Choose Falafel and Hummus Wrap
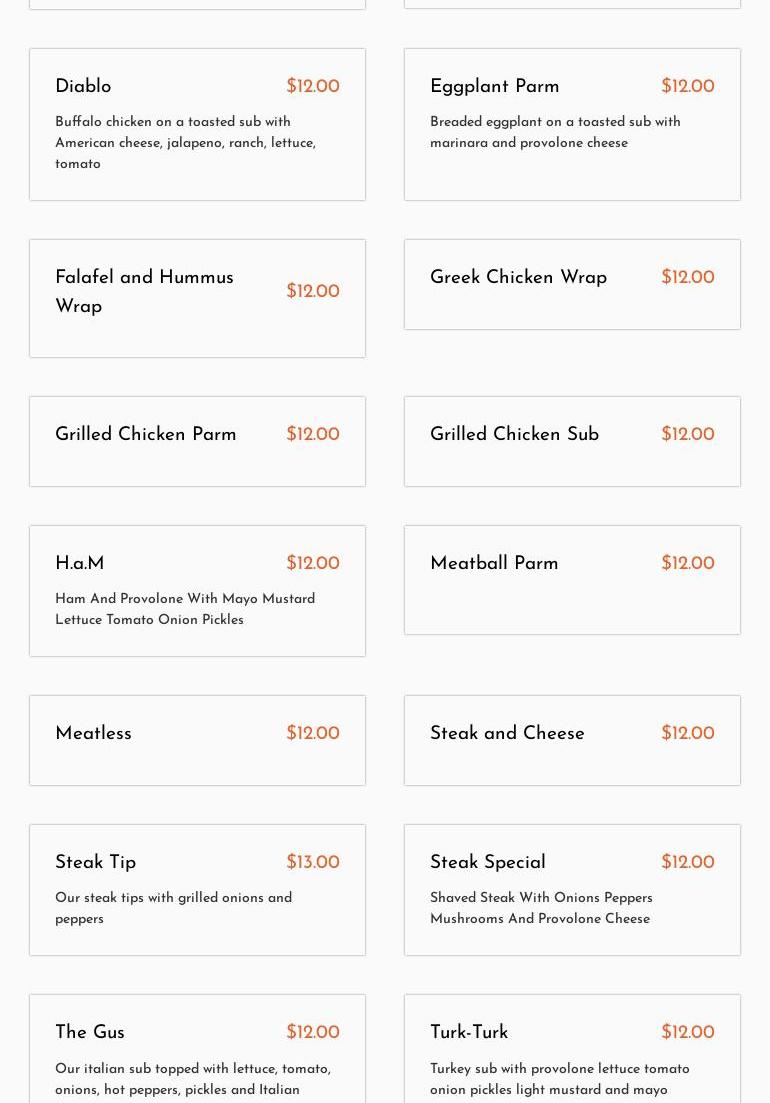770x1103 pixels. [197, 297]
